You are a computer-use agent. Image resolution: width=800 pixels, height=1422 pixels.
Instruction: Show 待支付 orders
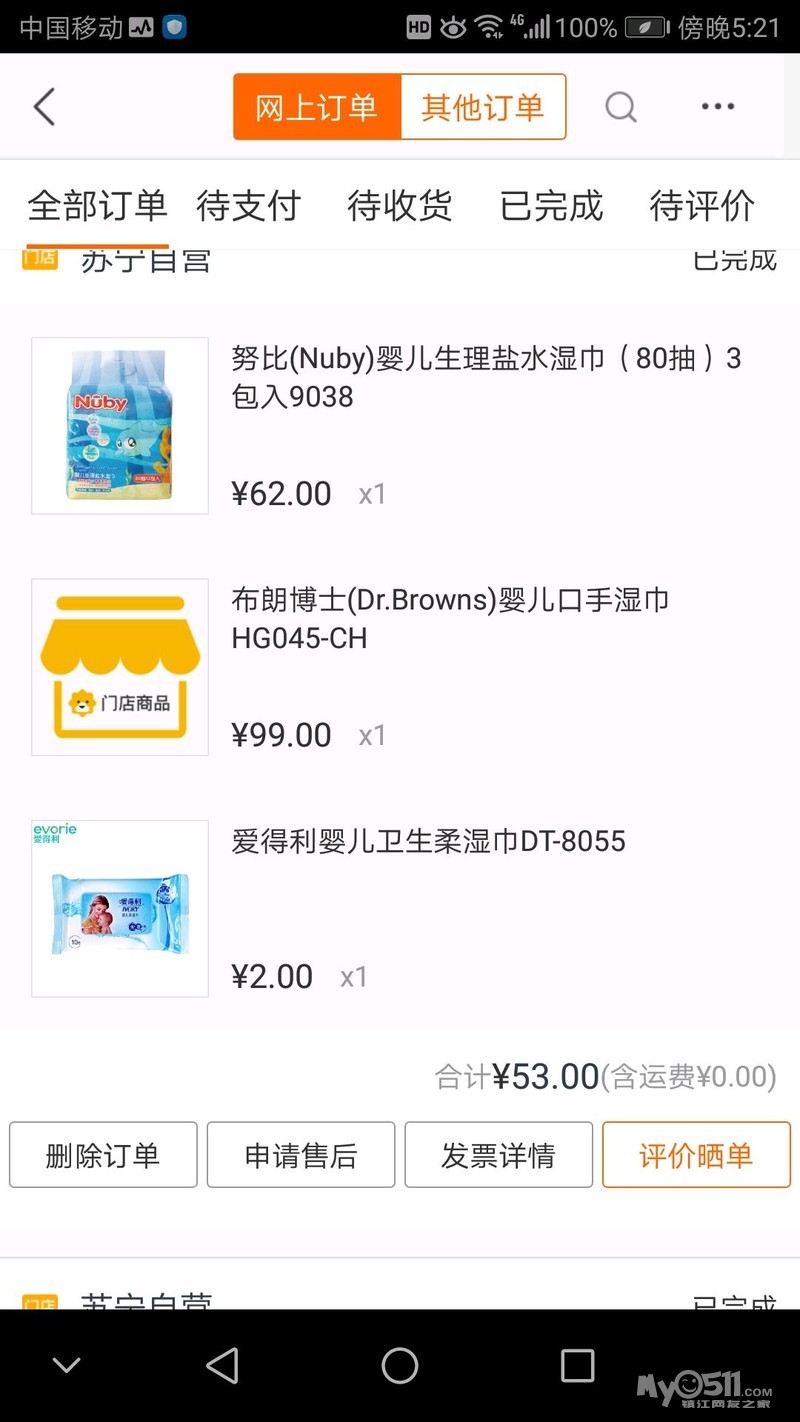pos(249,206)
